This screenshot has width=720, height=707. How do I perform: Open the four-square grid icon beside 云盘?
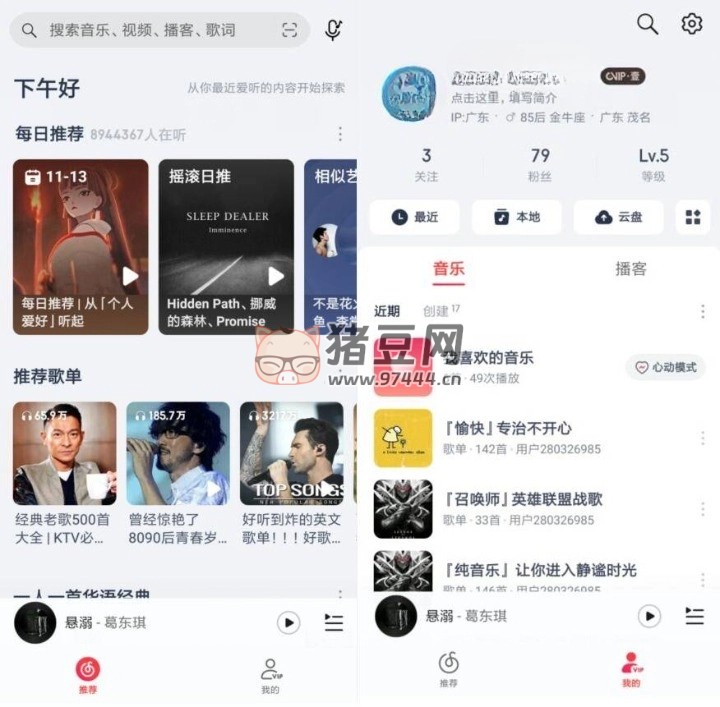[x=692, y=217]
